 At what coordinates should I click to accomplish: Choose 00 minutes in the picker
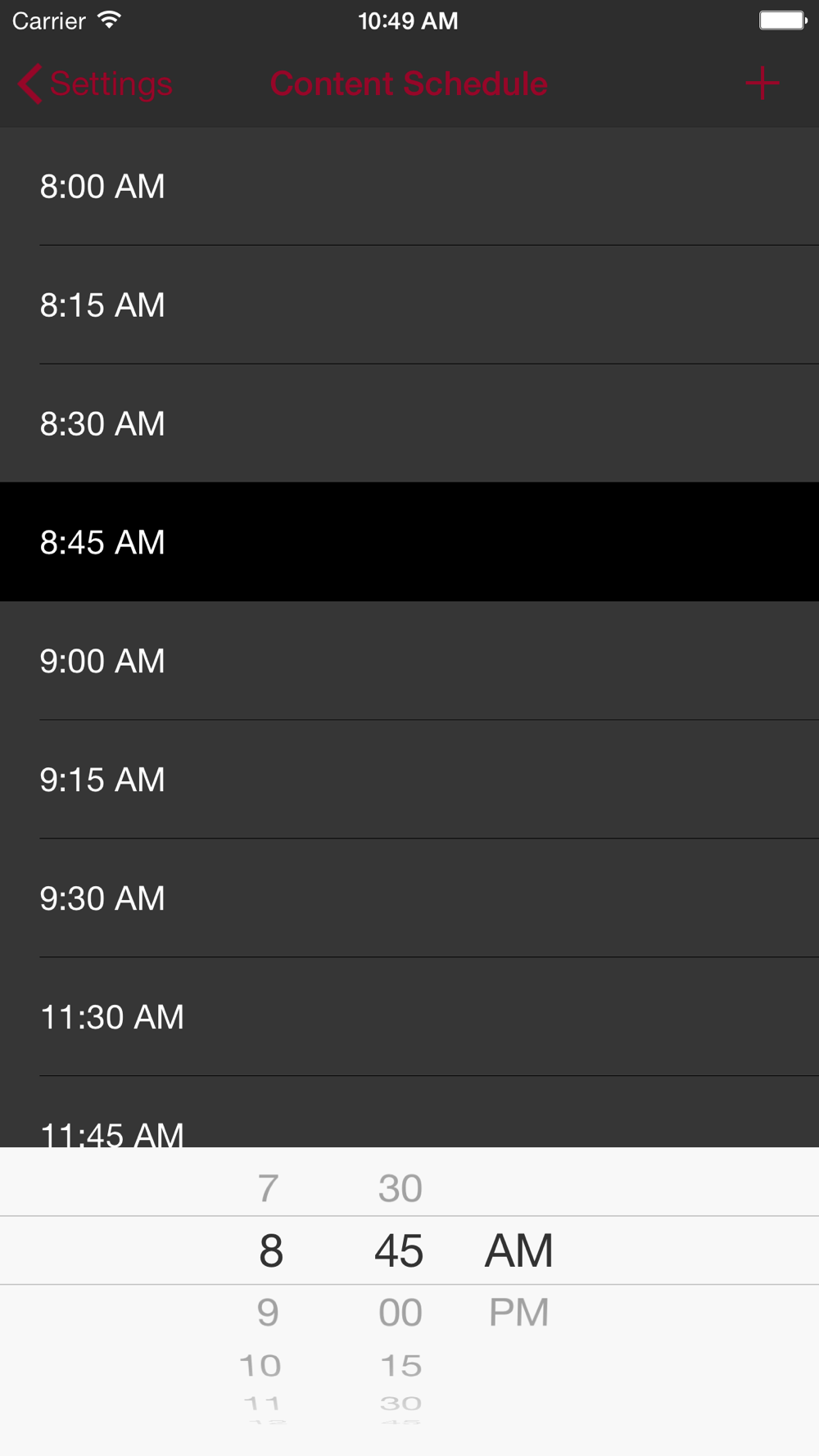(x=400, y=1313)
